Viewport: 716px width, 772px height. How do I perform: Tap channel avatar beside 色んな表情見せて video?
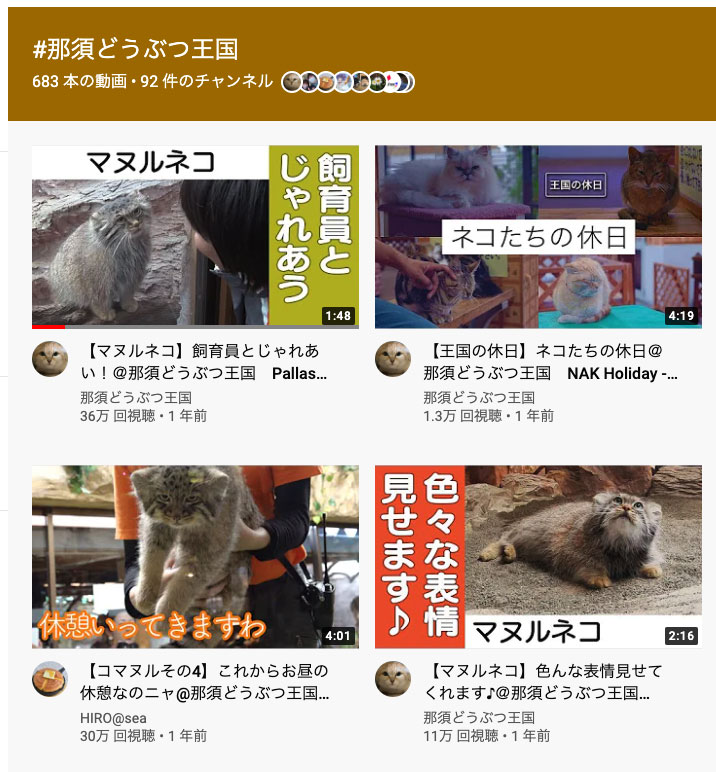393,678
